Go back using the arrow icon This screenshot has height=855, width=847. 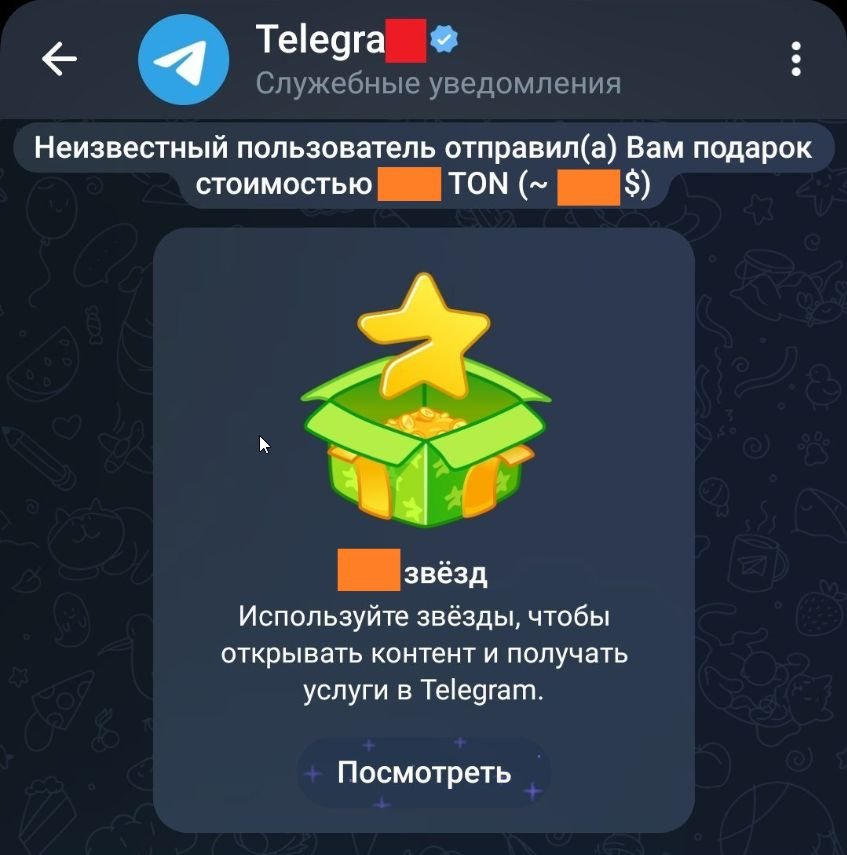point(59,60)
